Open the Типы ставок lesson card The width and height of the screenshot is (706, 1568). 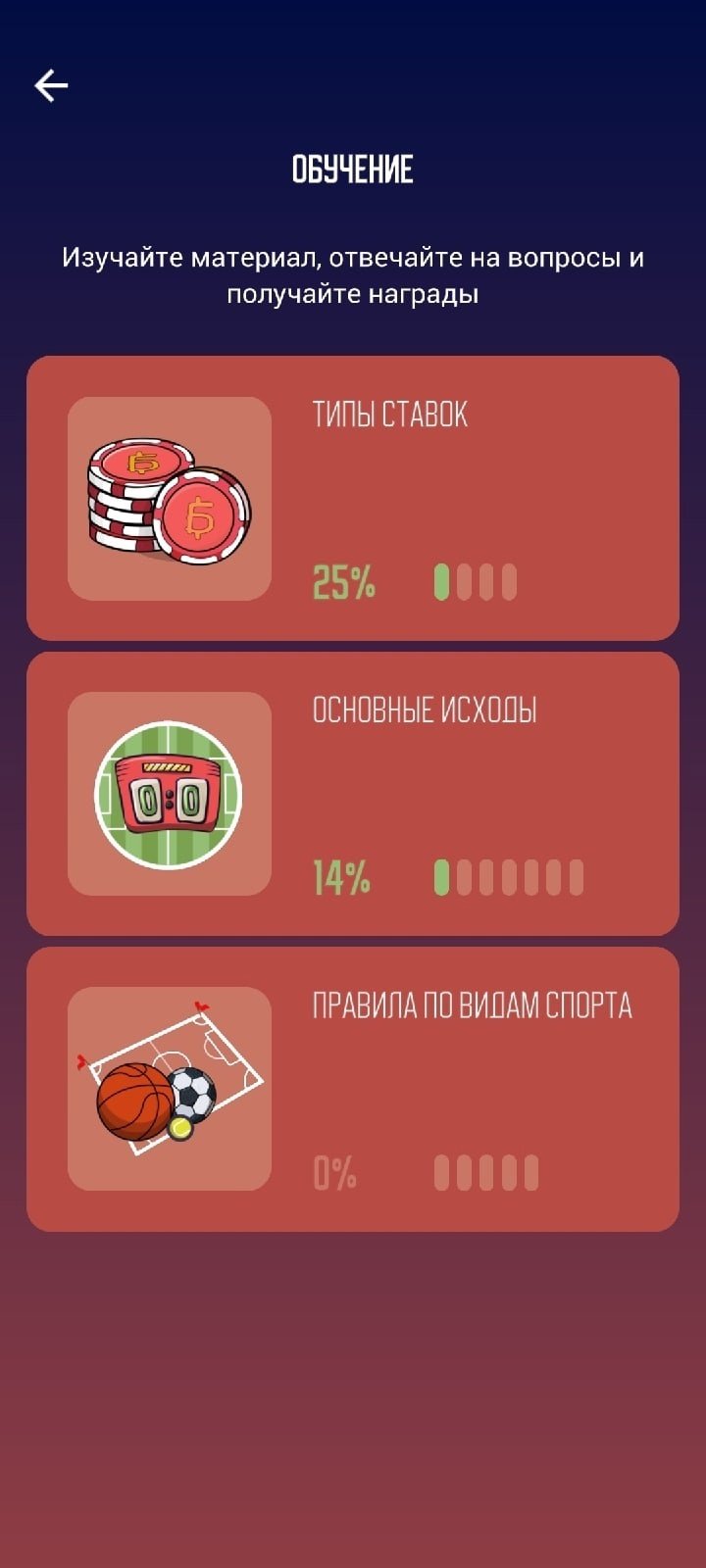(x=353, y=498)
